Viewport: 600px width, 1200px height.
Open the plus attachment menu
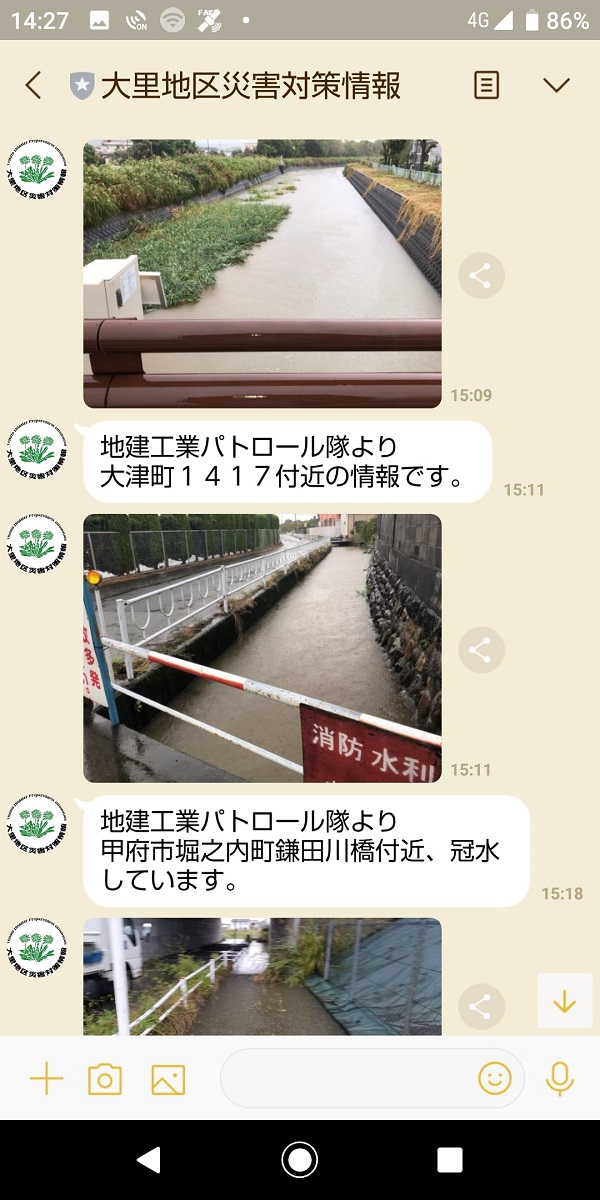(x=46, y=1078)
